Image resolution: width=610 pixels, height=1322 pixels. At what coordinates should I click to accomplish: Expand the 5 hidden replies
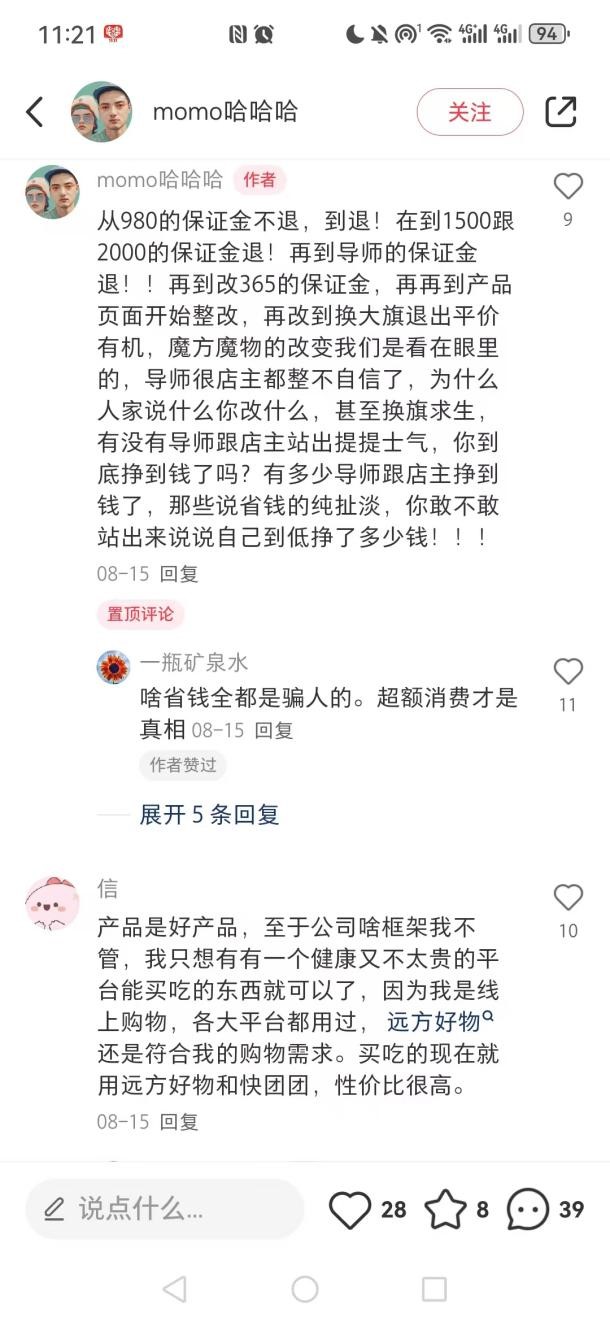point(209,815)
